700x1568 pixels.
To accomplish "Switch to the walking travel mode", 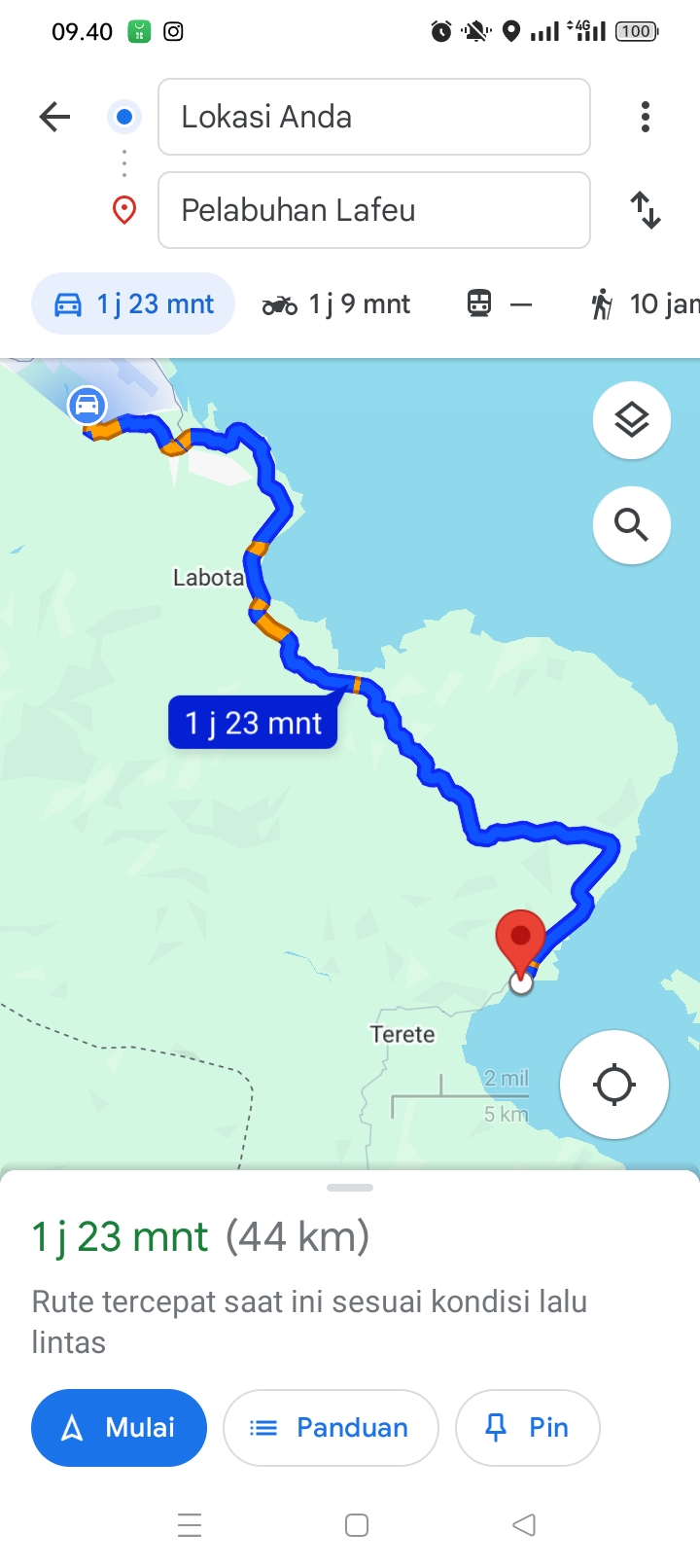I will [642, 304].
